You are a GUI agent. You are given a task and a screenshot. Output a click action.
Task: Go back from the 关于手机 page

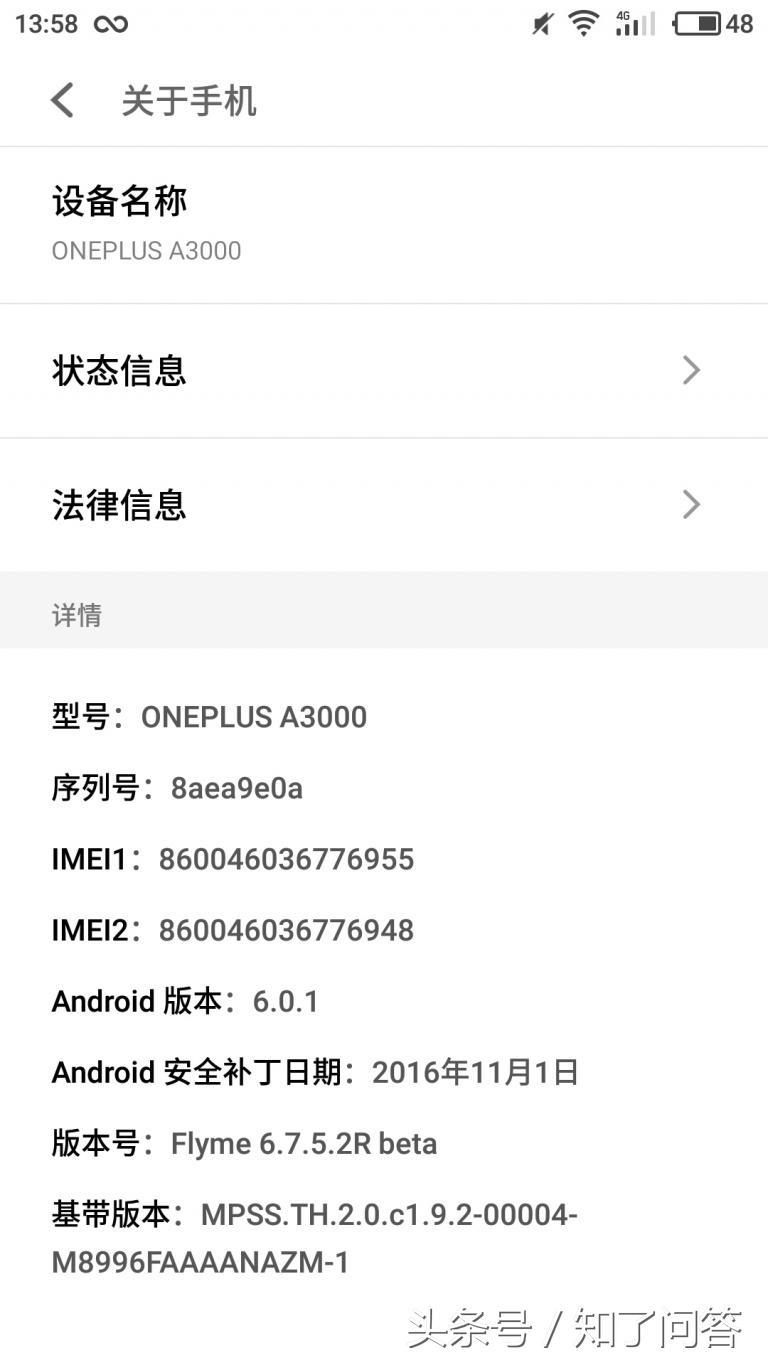[x=62, y=101]
